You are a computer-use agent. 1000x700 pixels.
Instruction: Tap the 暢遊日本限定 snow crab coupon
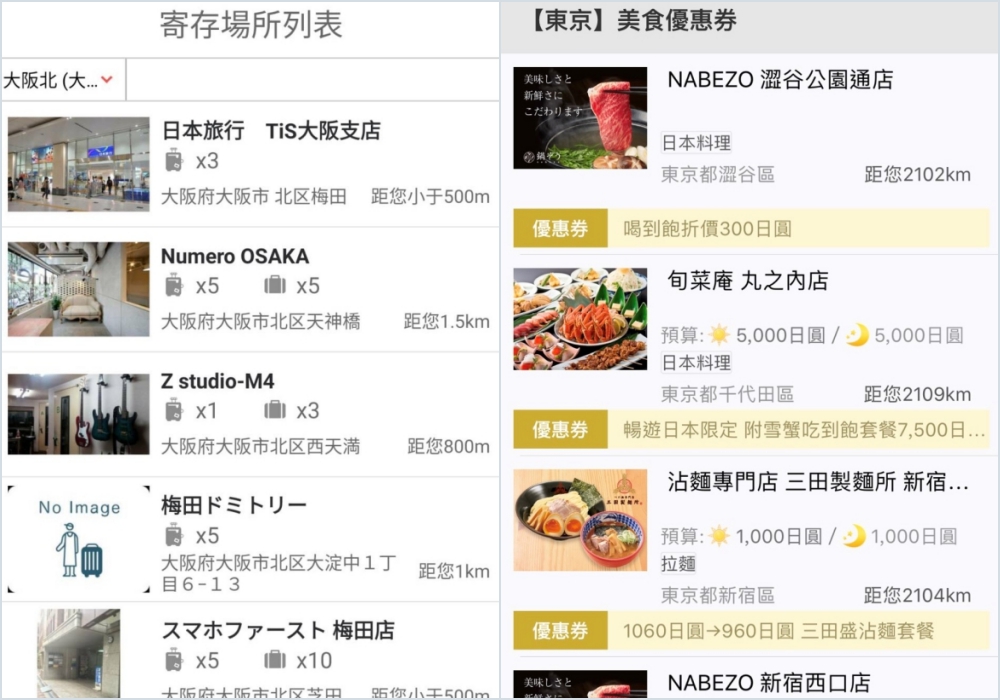pos(750,430)
